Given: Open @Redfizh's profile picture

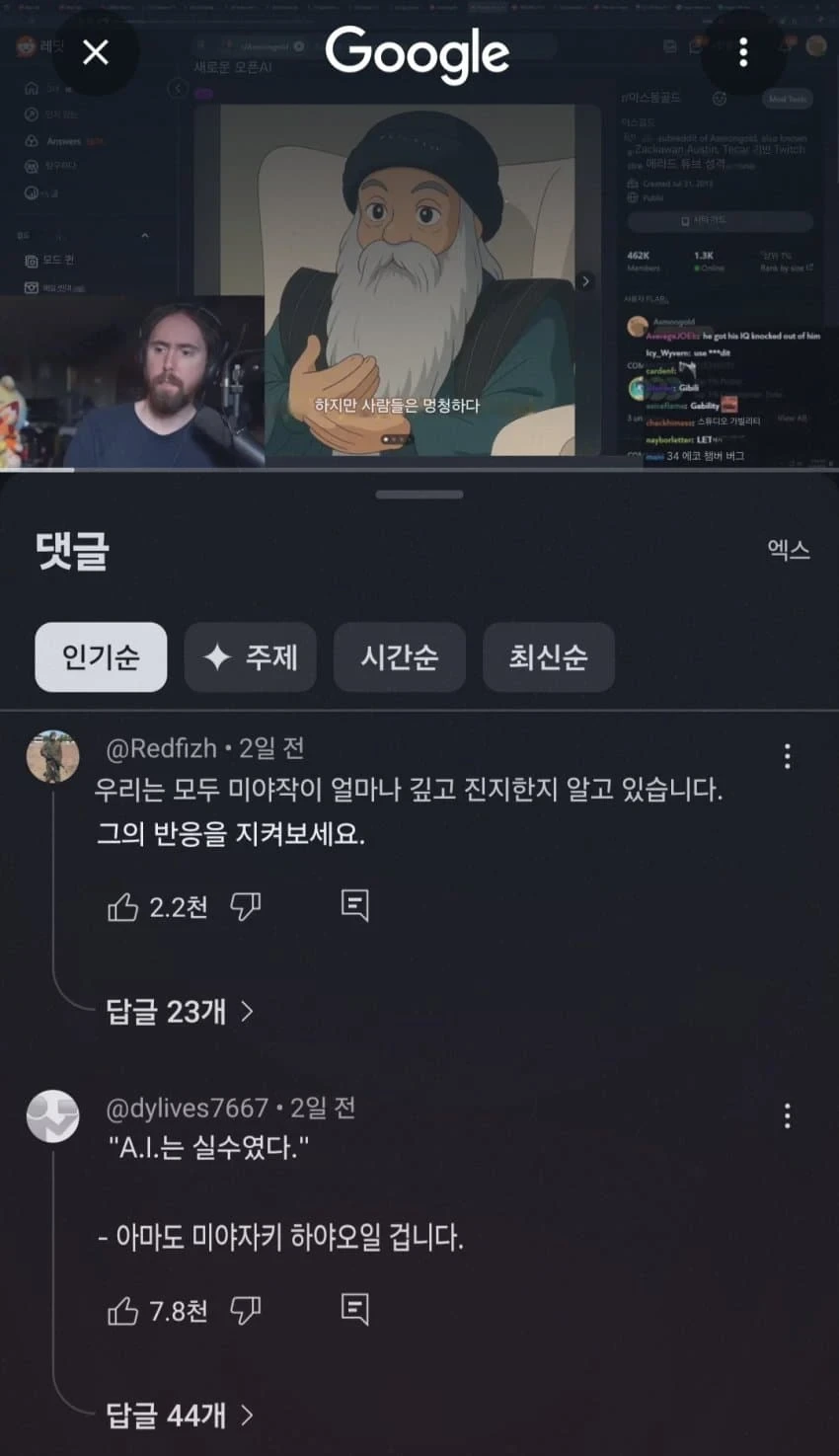Looking at the screenshot, I should tap(52, 757).
